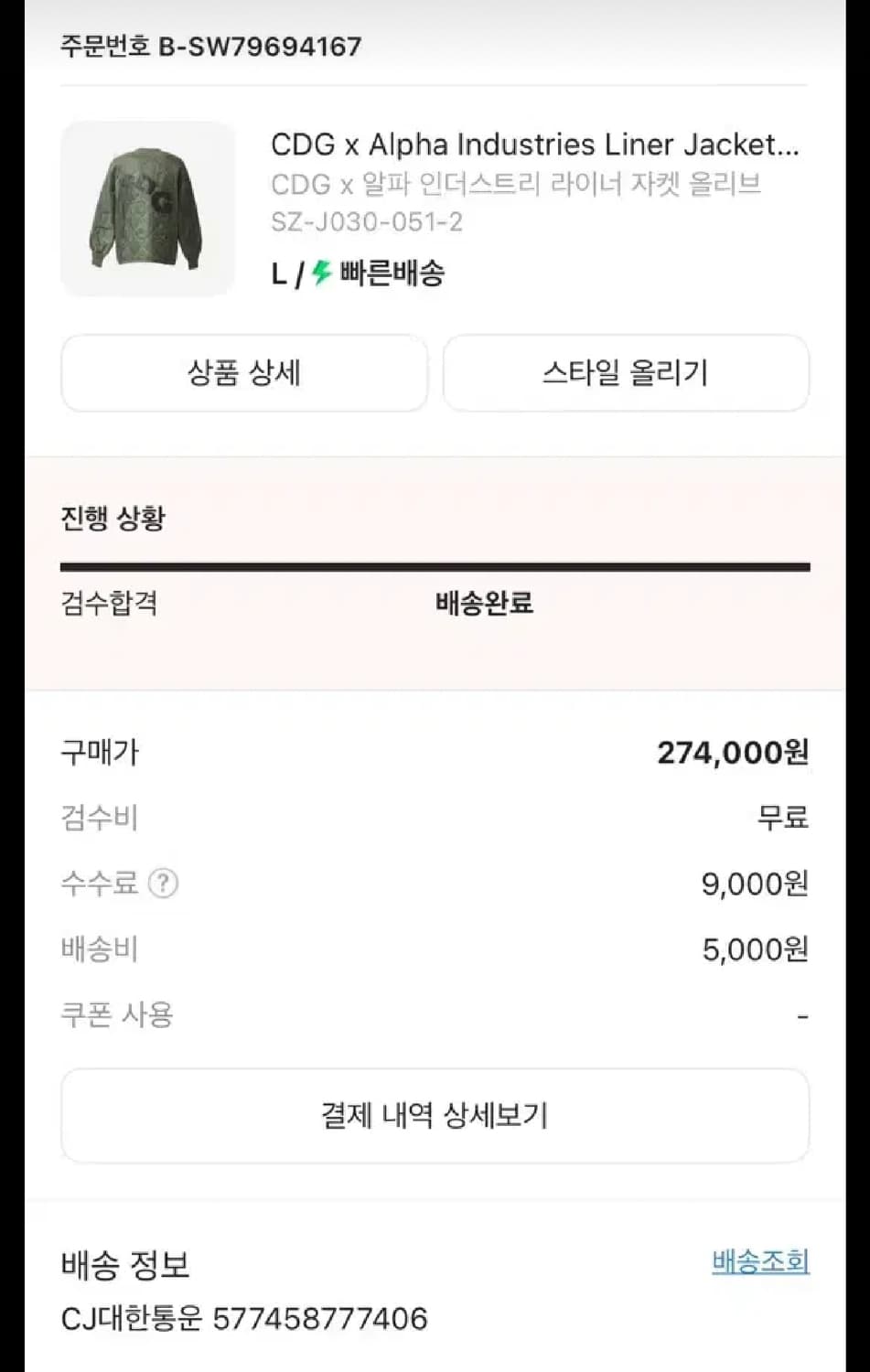This screenshot has height=1372, width=870.
Task: Open 결제 내역 상세보기 payment details
Action: [435, 1115]
